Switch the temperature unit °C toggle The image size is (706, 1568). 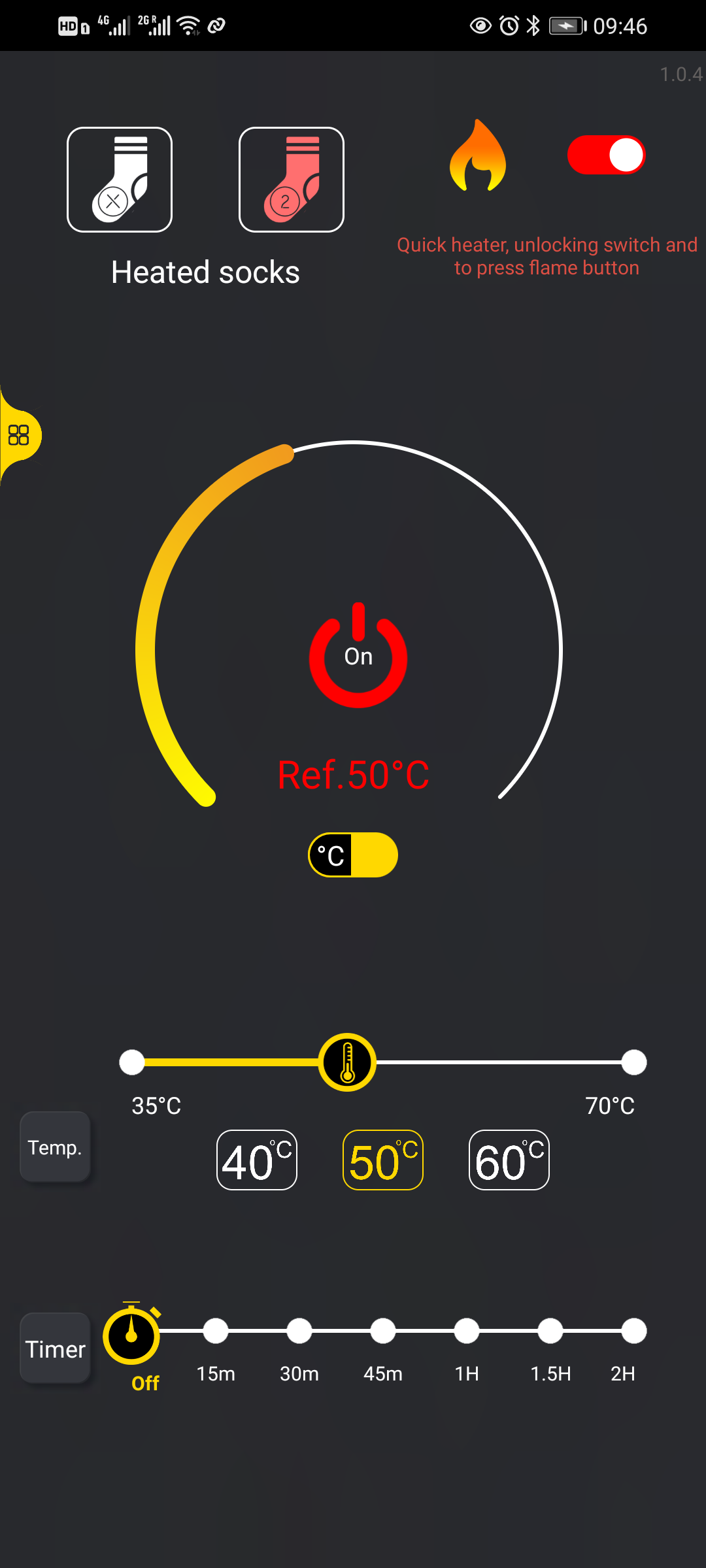pyautogui.click(x=353, y=855)
